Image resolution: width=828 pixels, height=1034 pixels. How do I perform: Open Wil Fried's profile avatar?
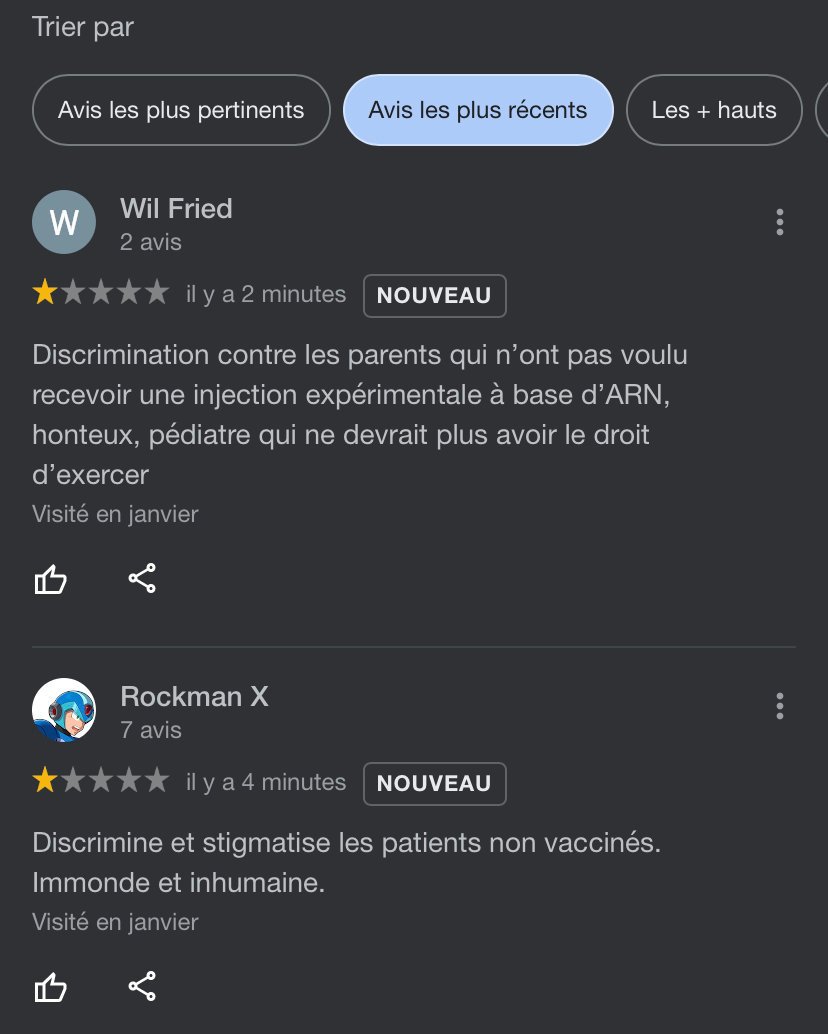click(64, 222)
